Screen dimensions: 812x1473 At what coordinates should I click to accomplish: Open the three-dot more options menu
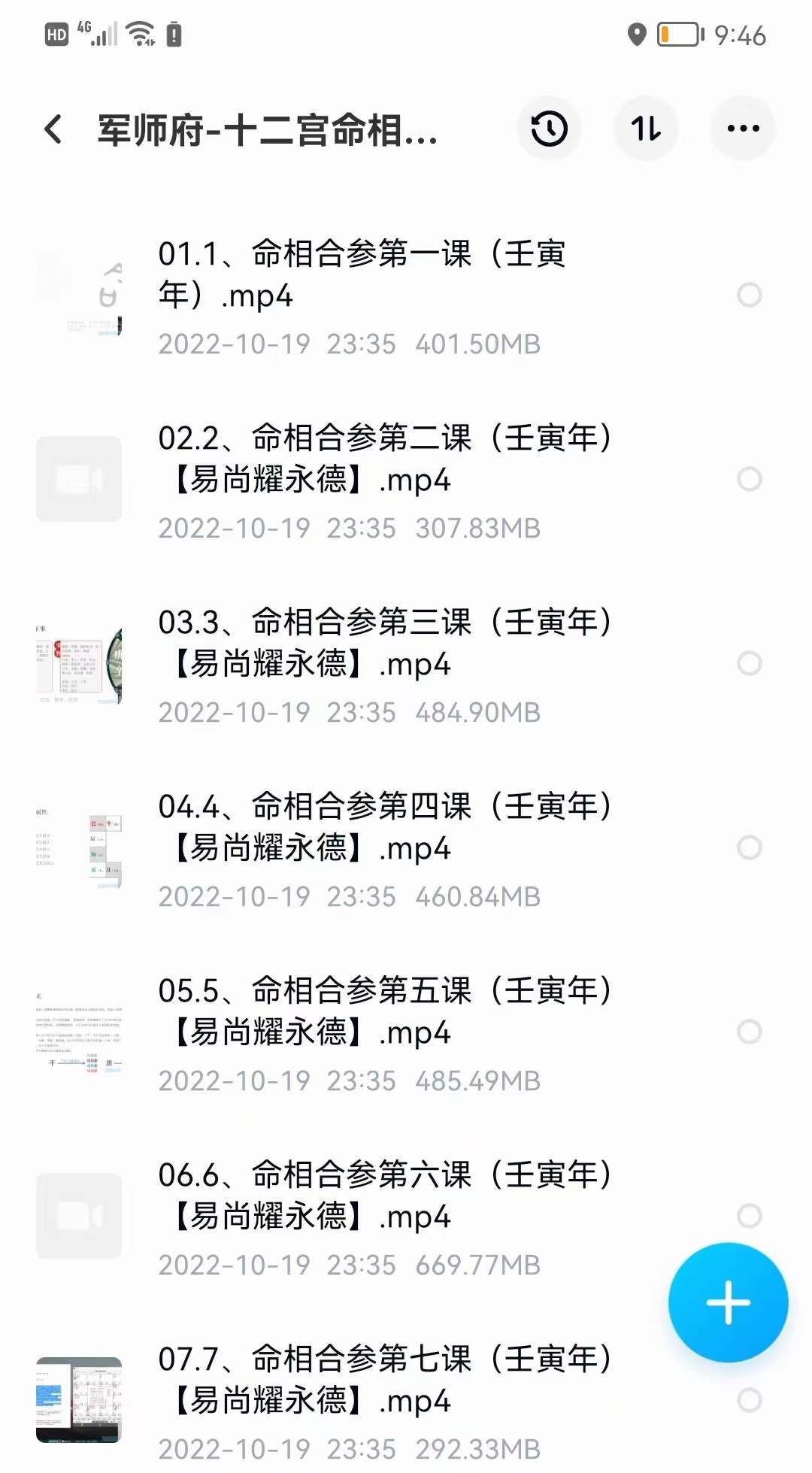743,128
